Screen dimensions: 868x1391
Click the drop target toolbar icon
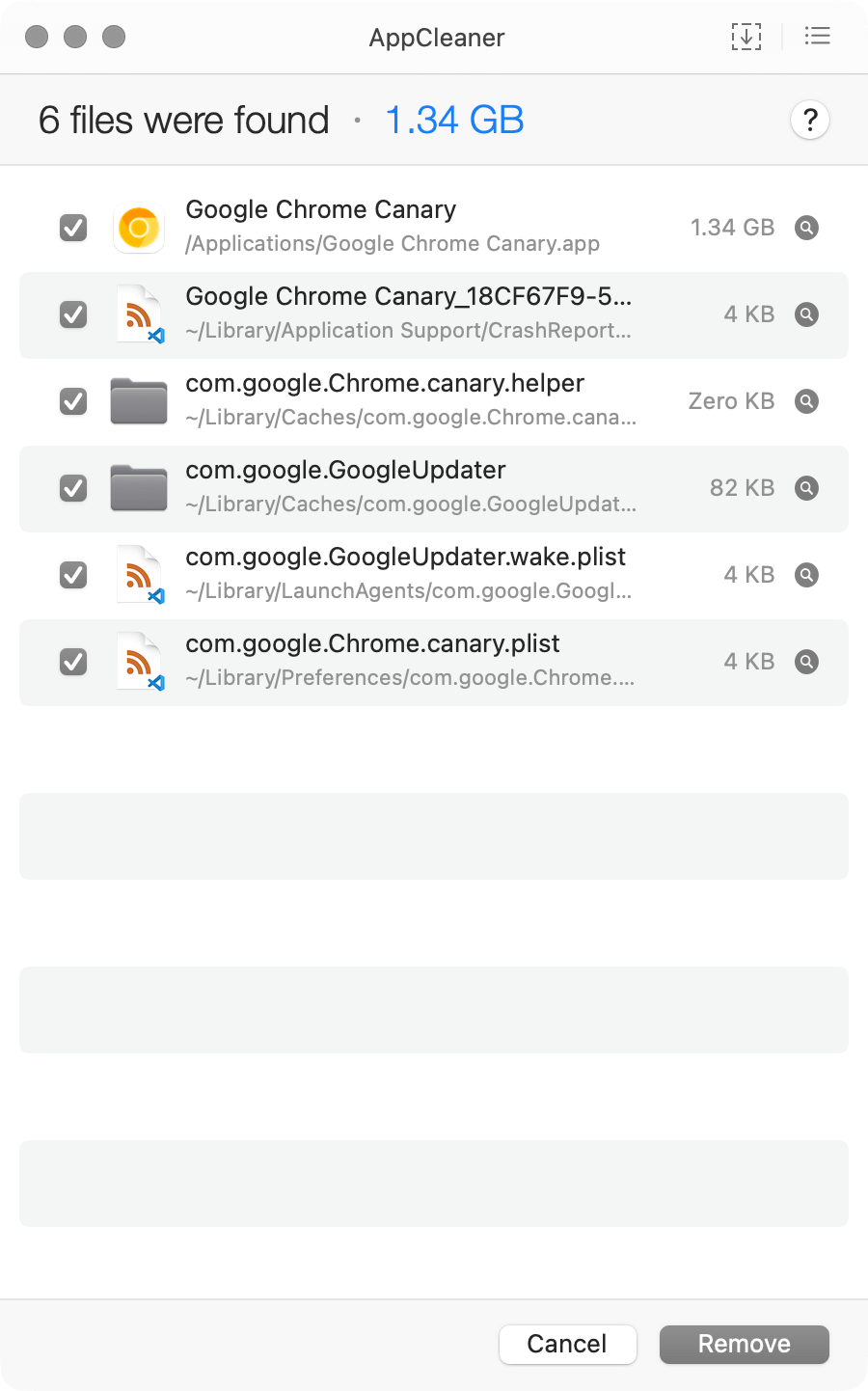point(746,37)
